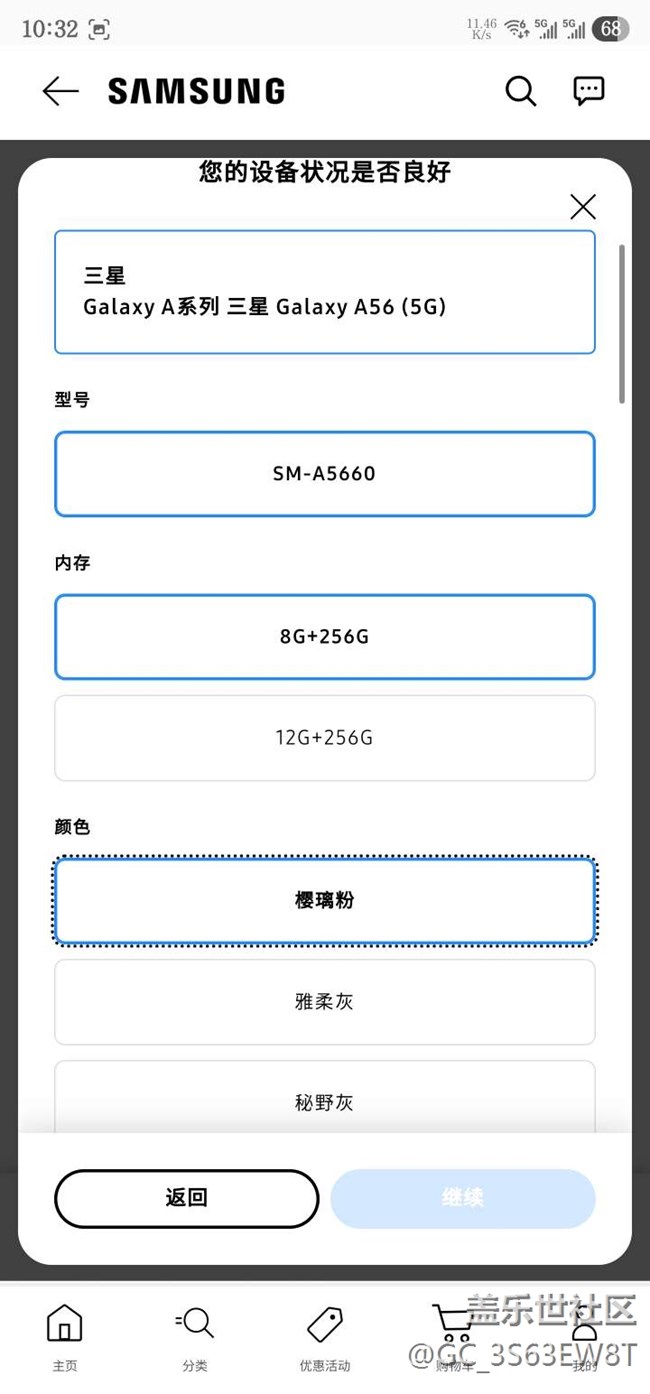
Task: Go back using the top arrow
Action: tap(60, 91)
